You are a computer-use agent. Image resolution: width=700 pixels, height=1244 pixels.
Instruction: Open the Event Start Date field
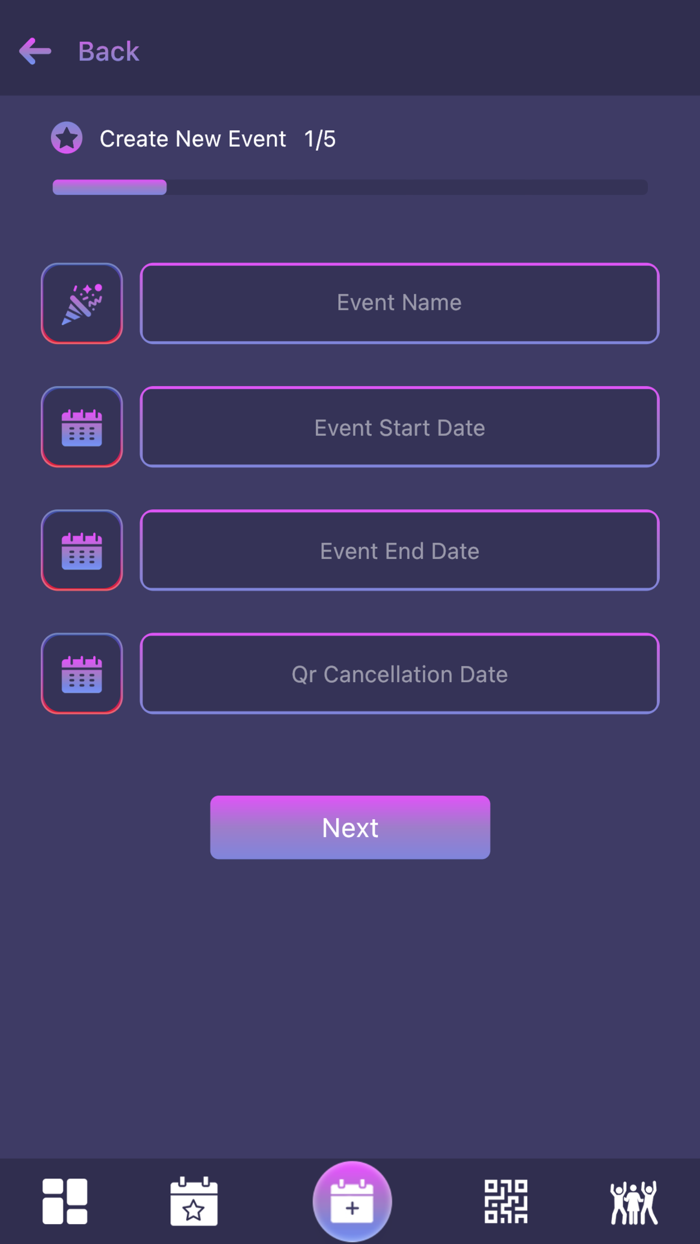pos(399,427)
